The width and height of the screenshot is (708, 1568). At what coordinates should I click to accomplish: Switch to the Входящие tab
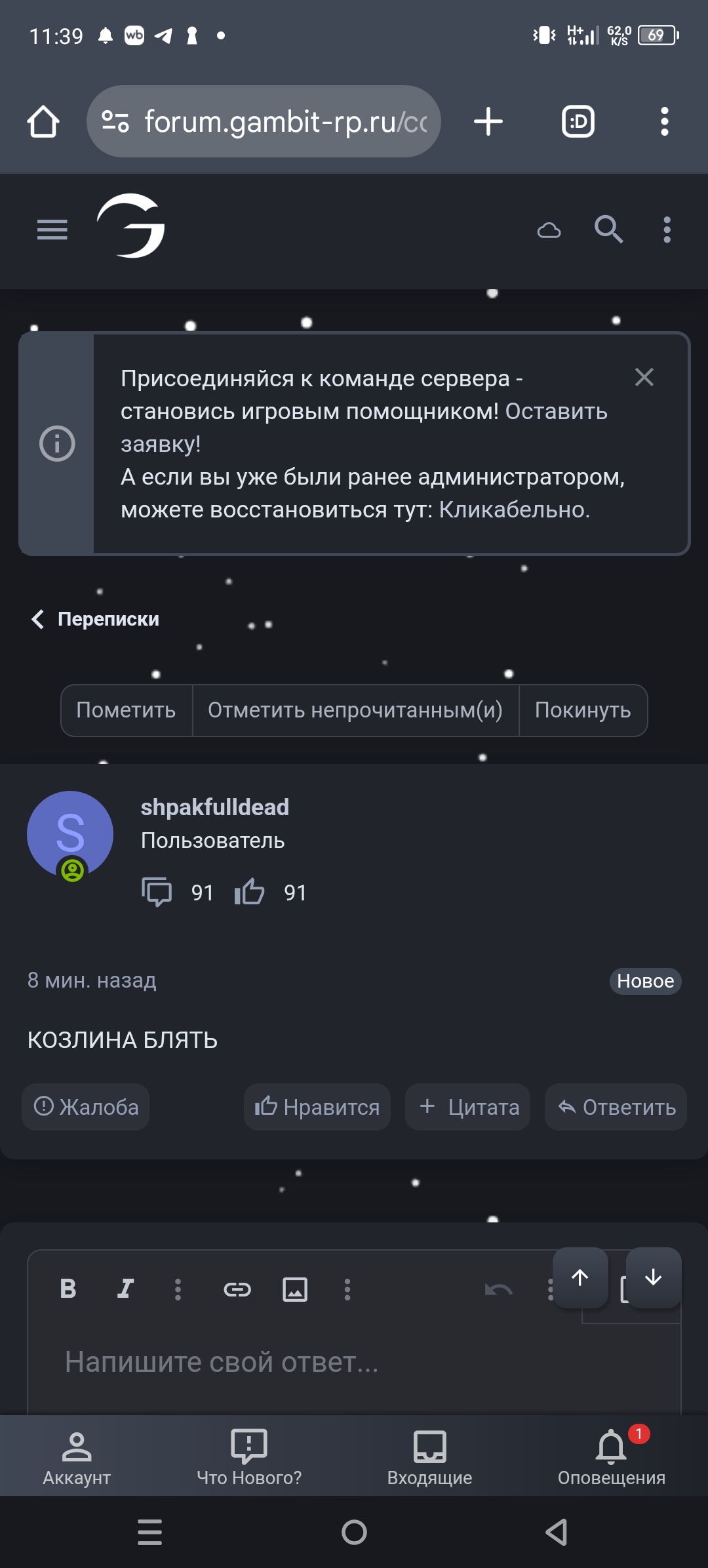click(x=429, y=1456)
